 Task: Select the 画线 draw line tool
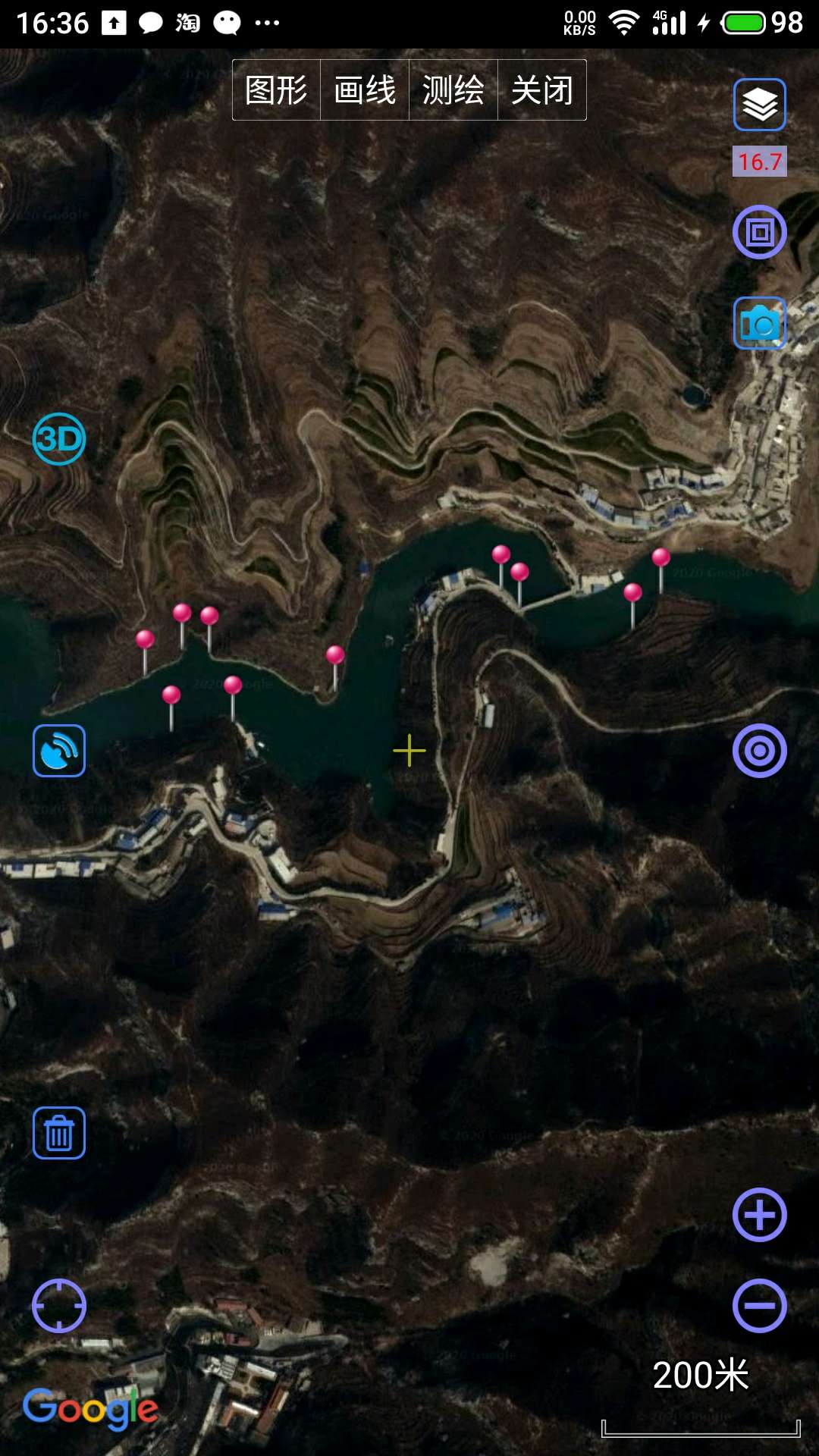[x=365, y=90]
